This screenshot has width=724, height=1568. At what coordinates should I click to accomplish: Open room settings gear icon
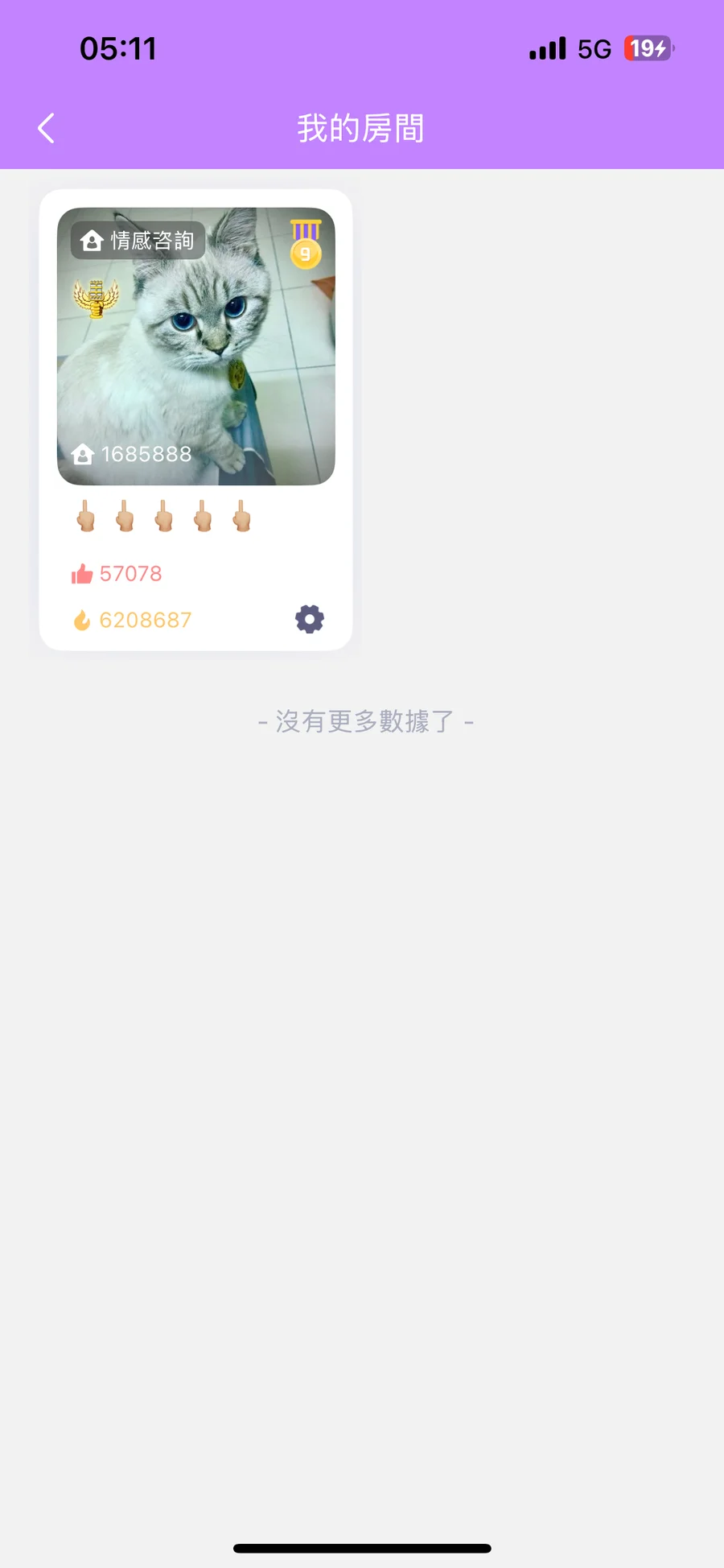[x=309, y=619]
